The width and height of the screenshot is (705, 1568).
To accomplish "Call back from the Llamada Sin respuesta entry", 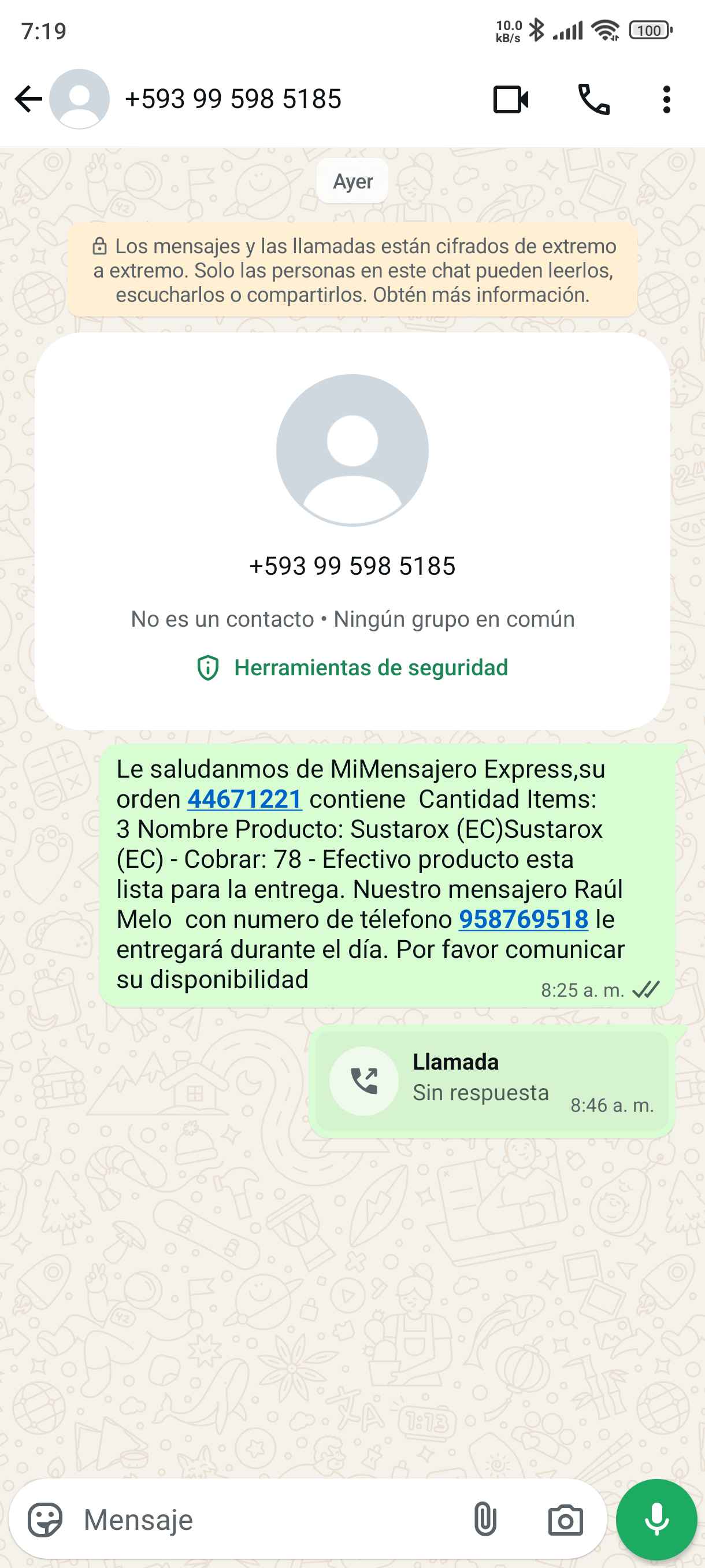I will [363, 1081].
